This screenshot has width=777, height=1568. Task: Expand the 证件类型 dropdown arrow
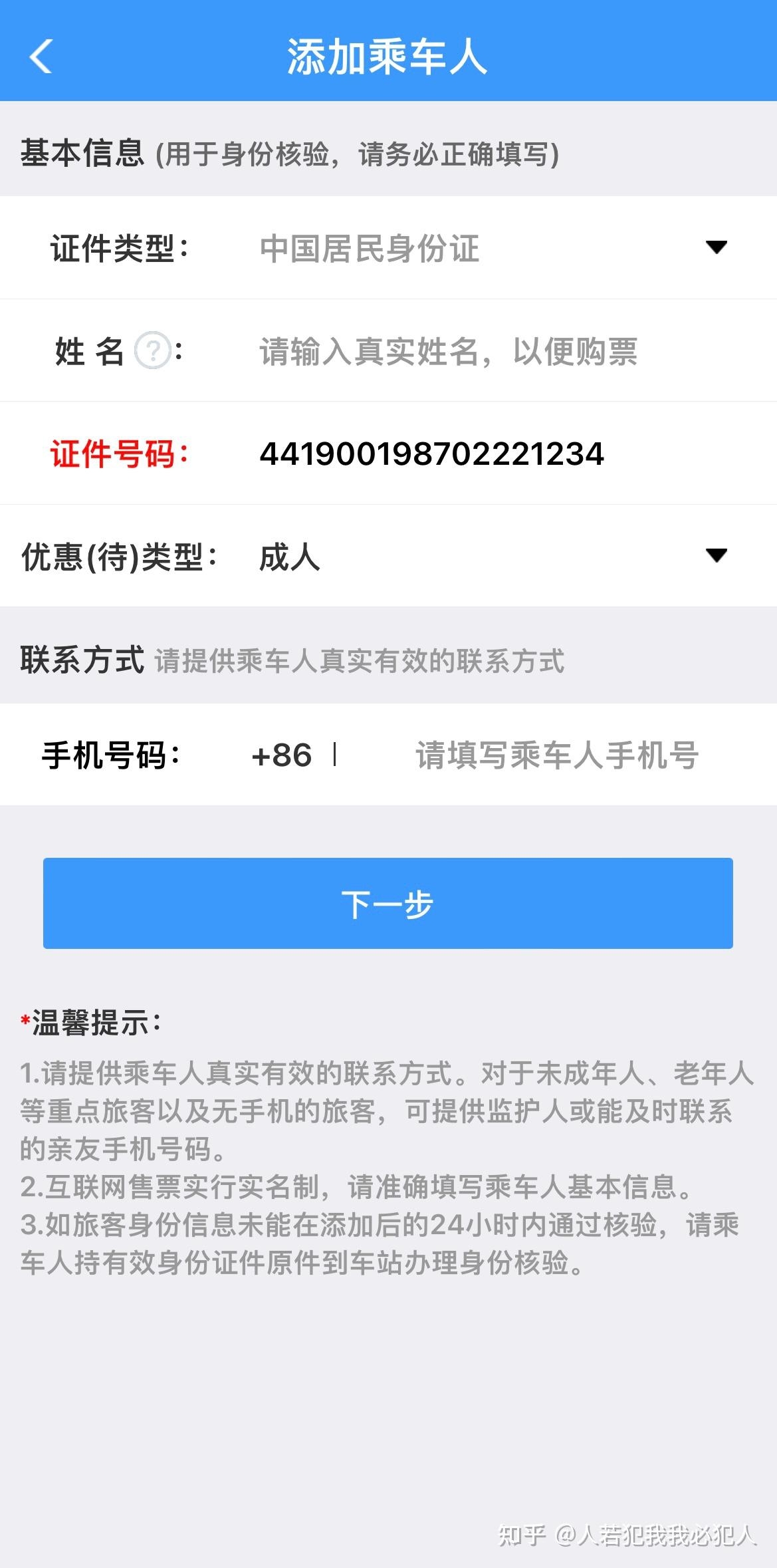[717, 248]
